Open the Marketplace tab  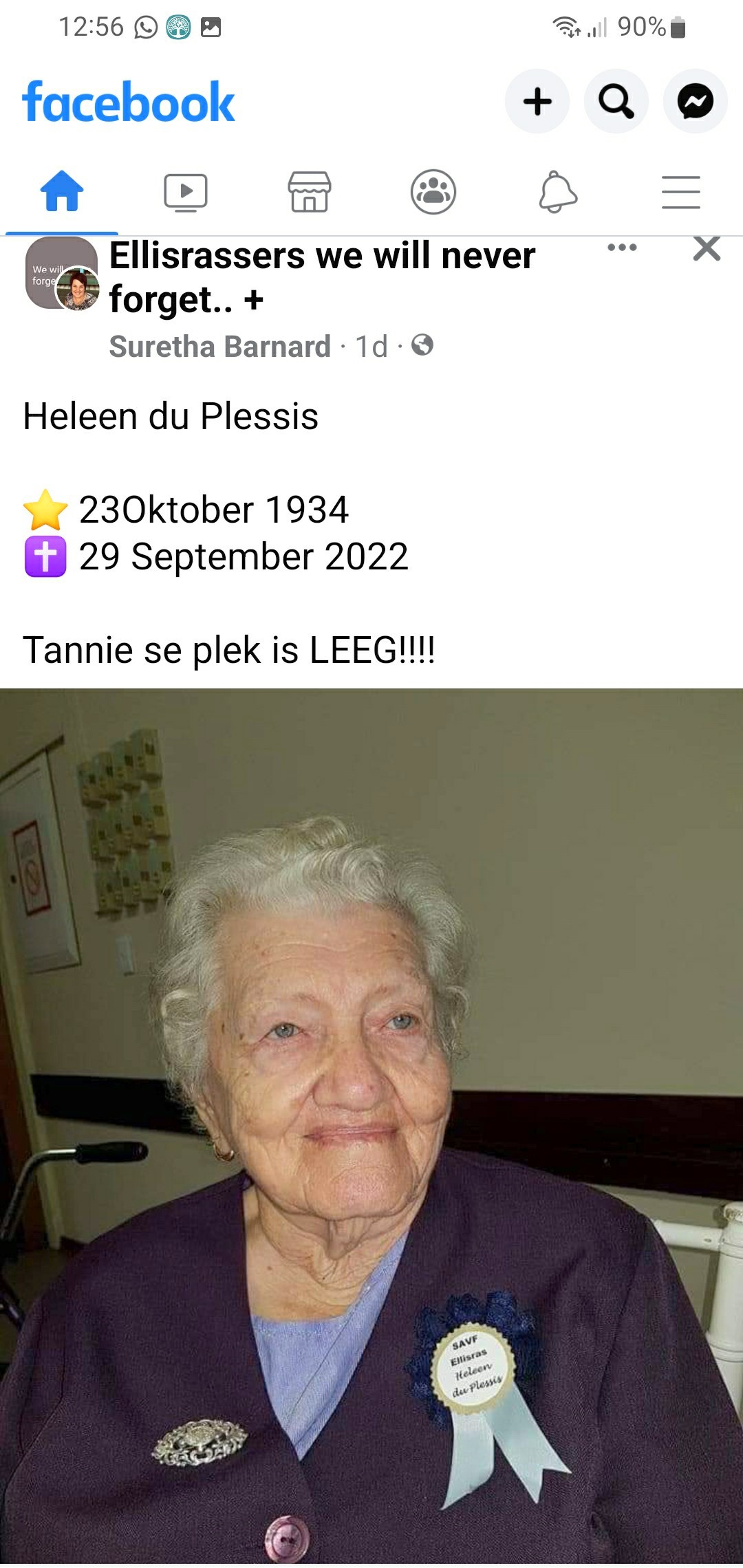point(310,192)
